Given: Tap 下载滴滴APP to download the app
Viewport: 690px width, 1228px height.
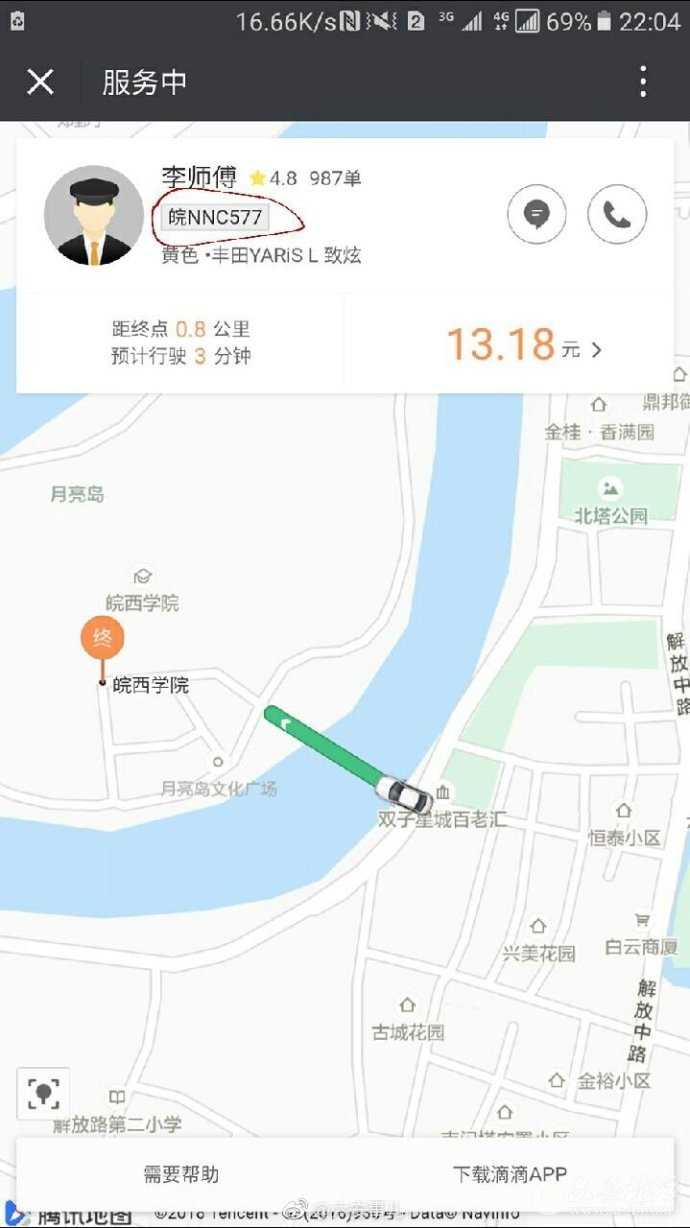Looking at the screenshot, I should pos(510,1174).
